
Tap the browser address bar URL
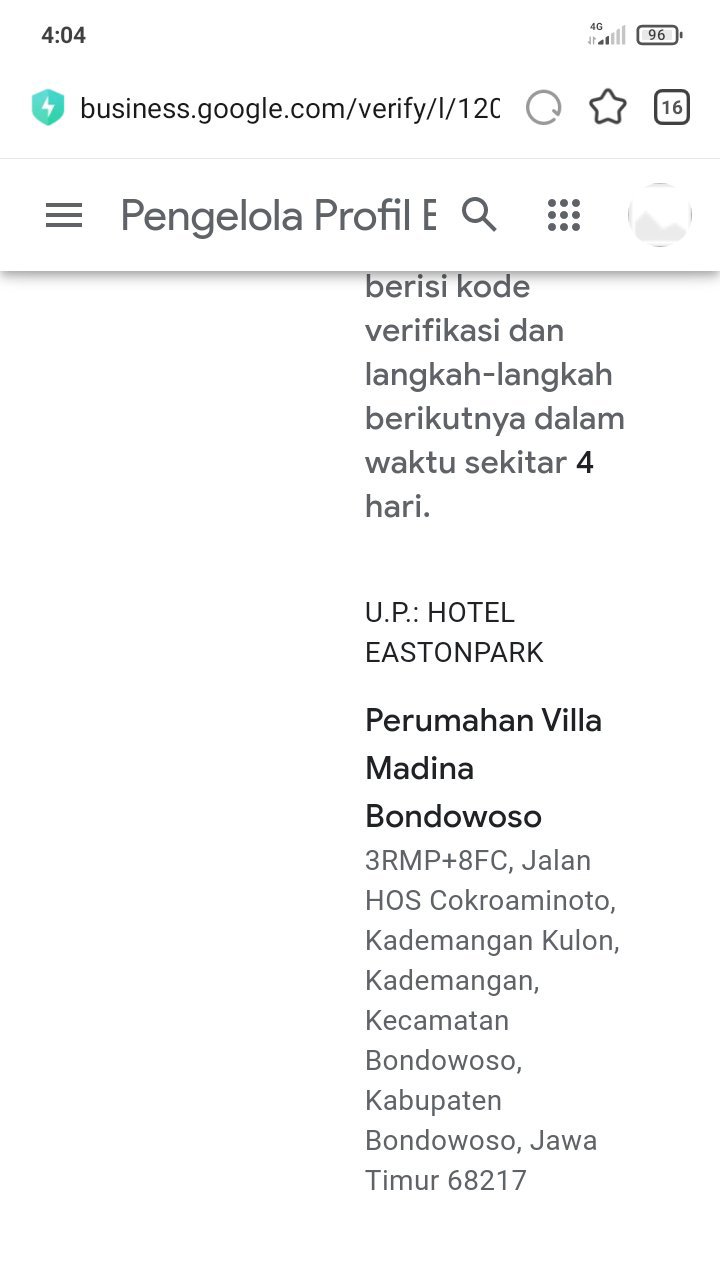[289, 108]
